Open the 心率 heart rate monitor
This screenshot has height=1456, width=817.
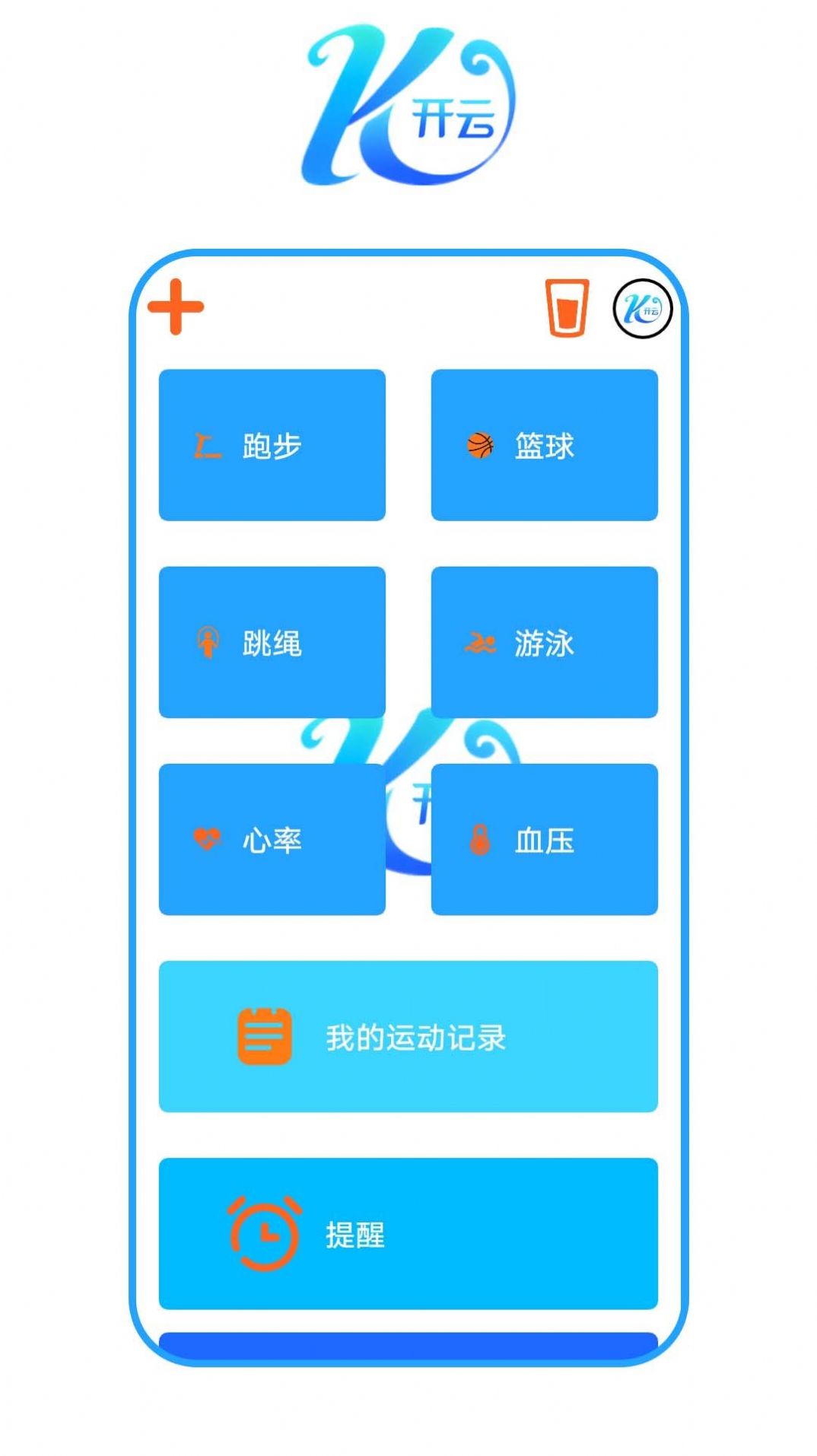pyautogui.click(x=272, y=840)
